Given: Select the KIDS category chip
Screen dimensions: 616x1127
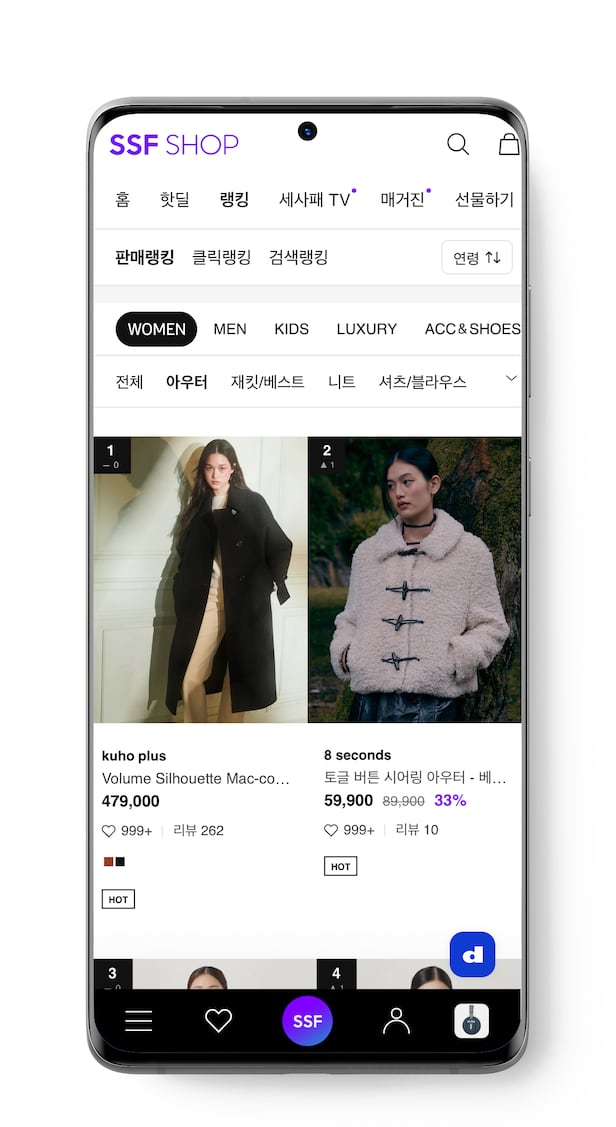Looking at the screenshot, I should (291, 329).
